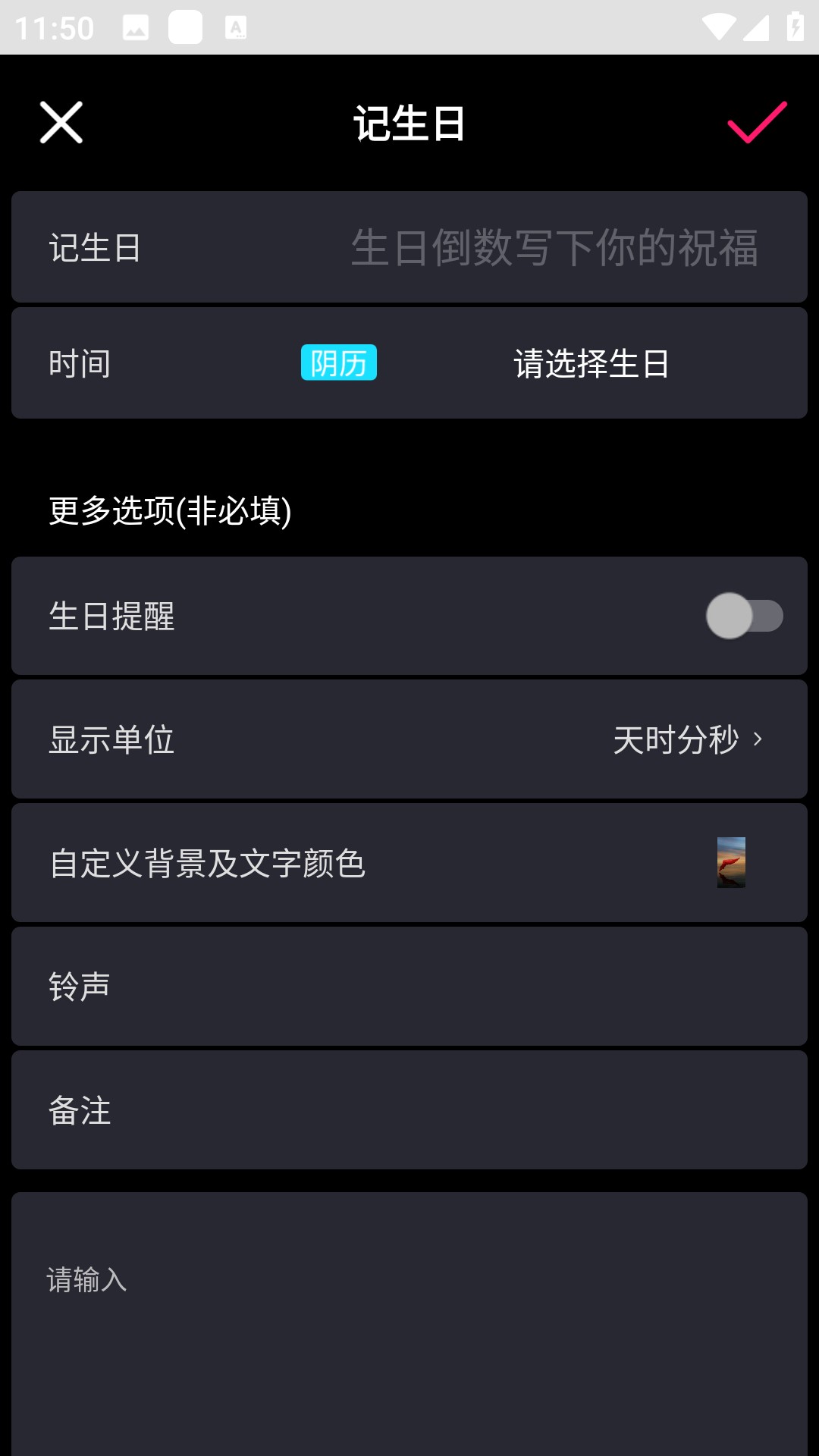Open 自定义背景及文字颜色 customization

[207, 863]
